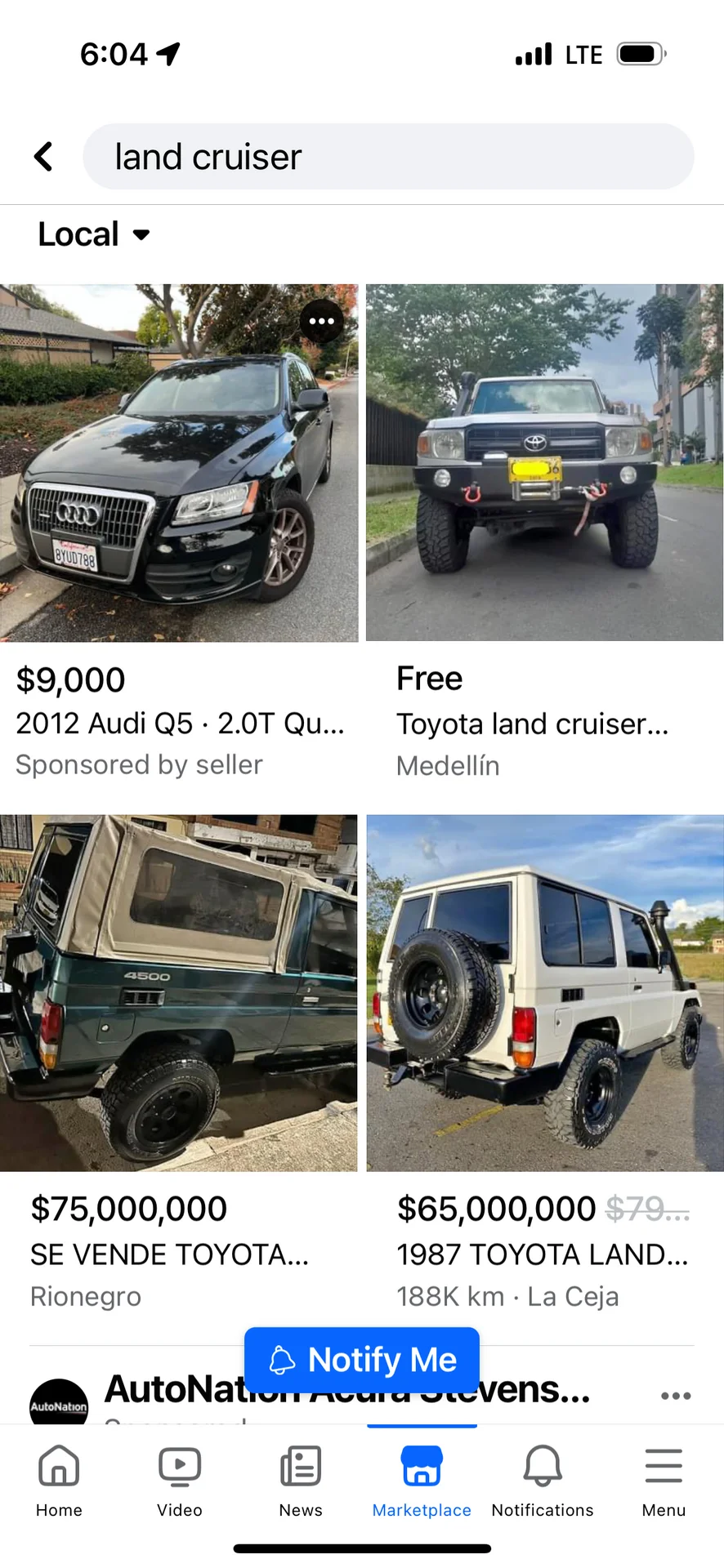Open the Menu tab
Viewport: 724px width, 1568px height.
tap(664, 1479)
